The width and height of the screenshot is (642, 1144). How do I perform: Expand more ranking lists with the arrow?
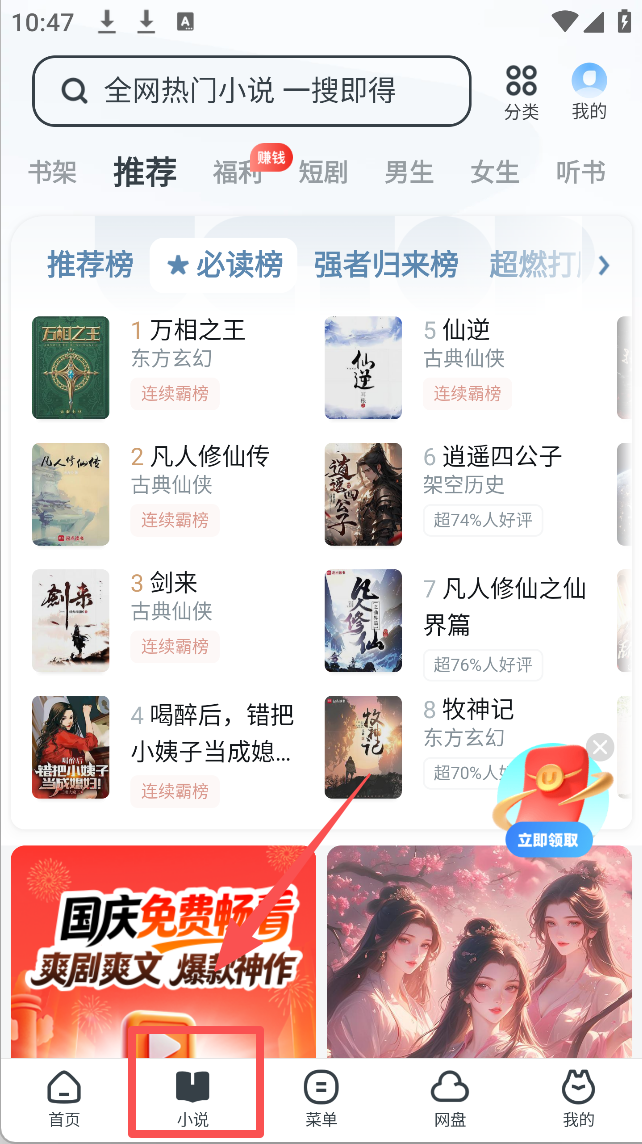coord(603,265)
